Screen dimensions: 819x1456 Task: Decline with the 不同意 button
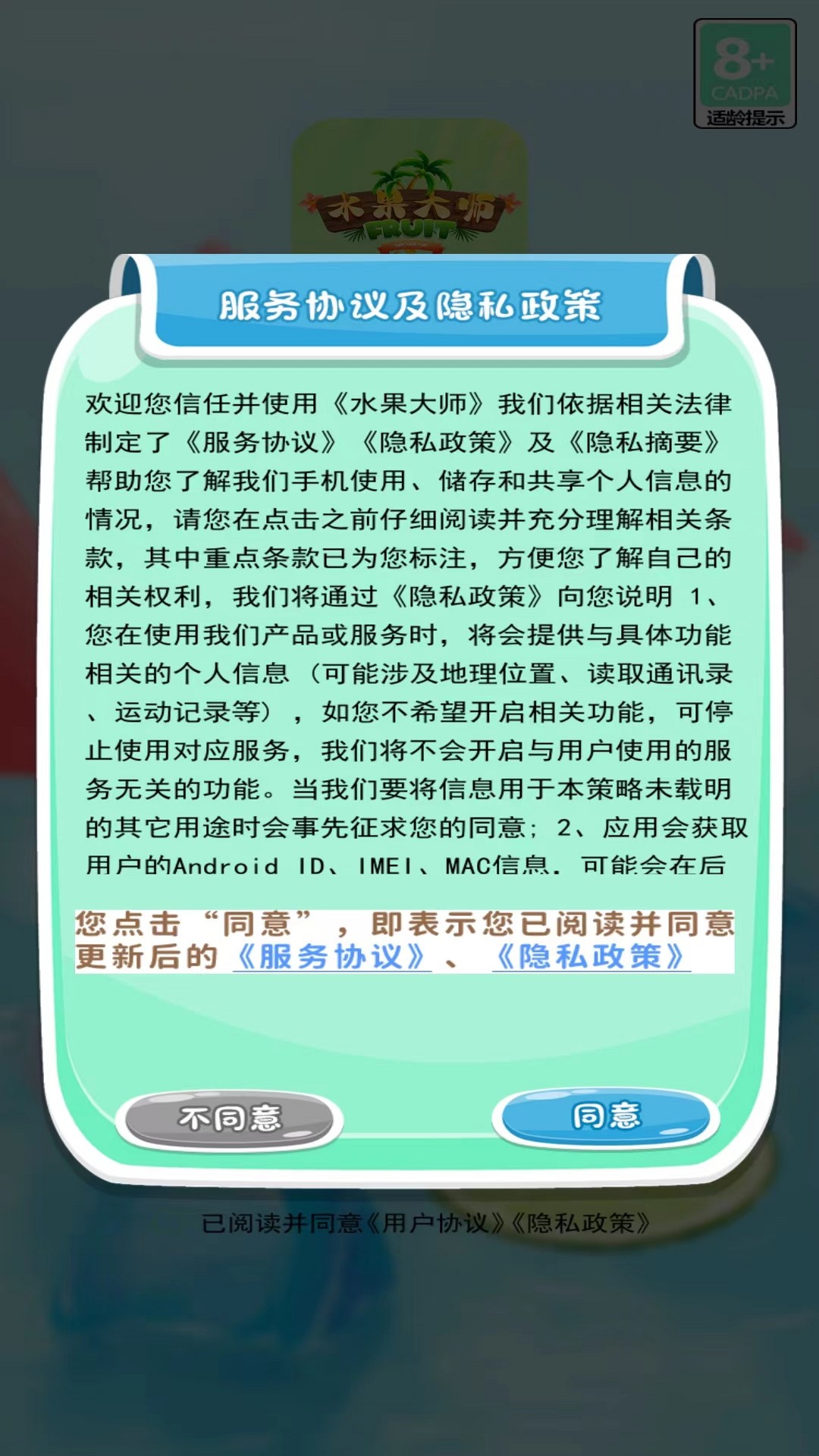point(229,1119)
